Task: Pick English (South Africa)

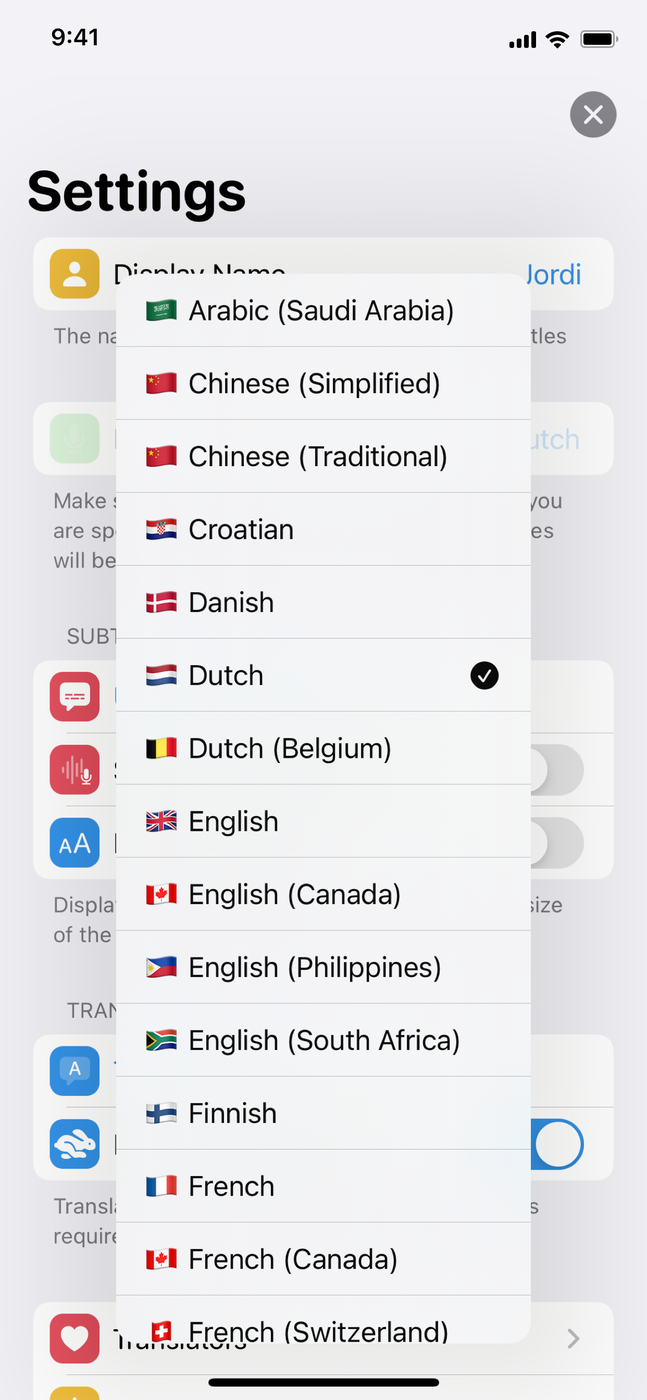Action: click(x=322, y=1041)
